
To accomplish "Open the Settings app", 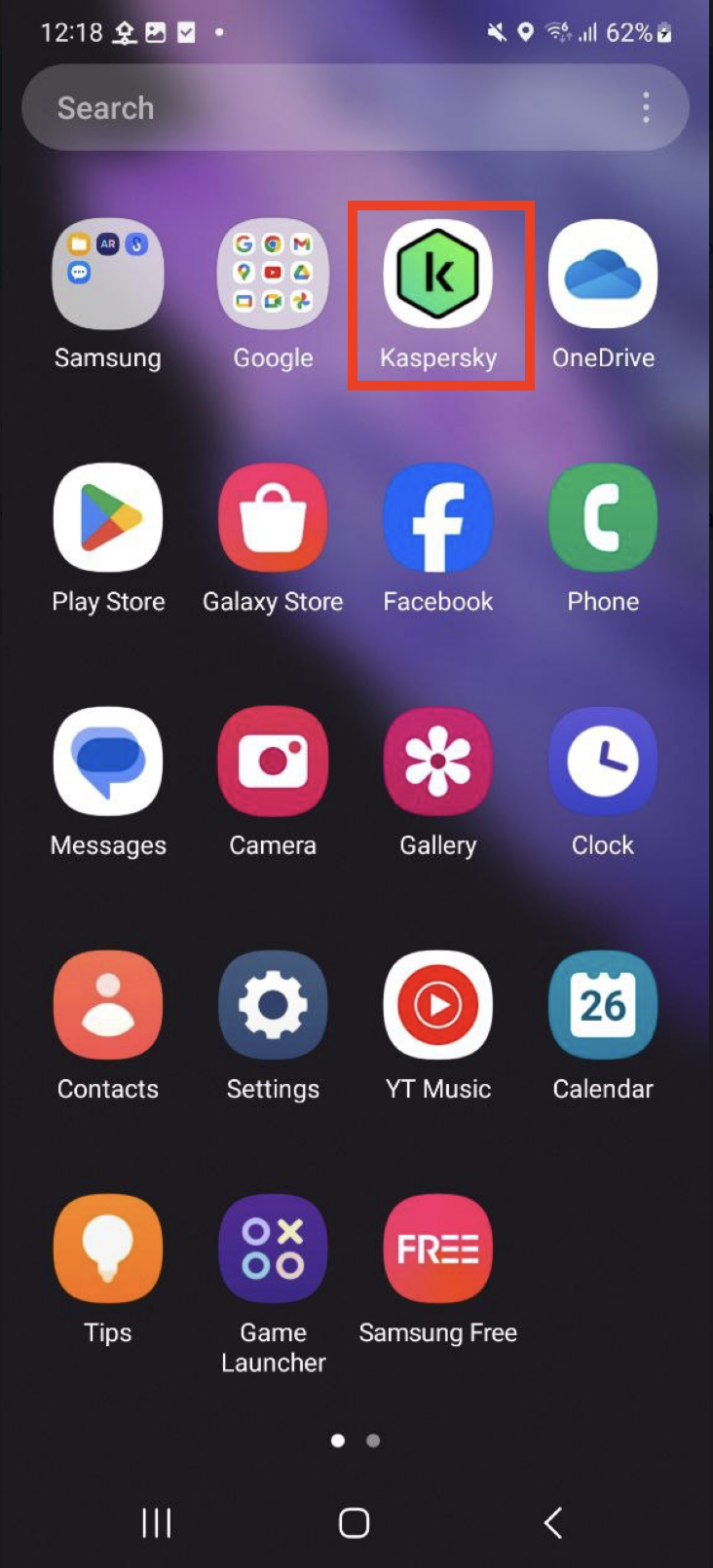I will tap(273, 1005).
